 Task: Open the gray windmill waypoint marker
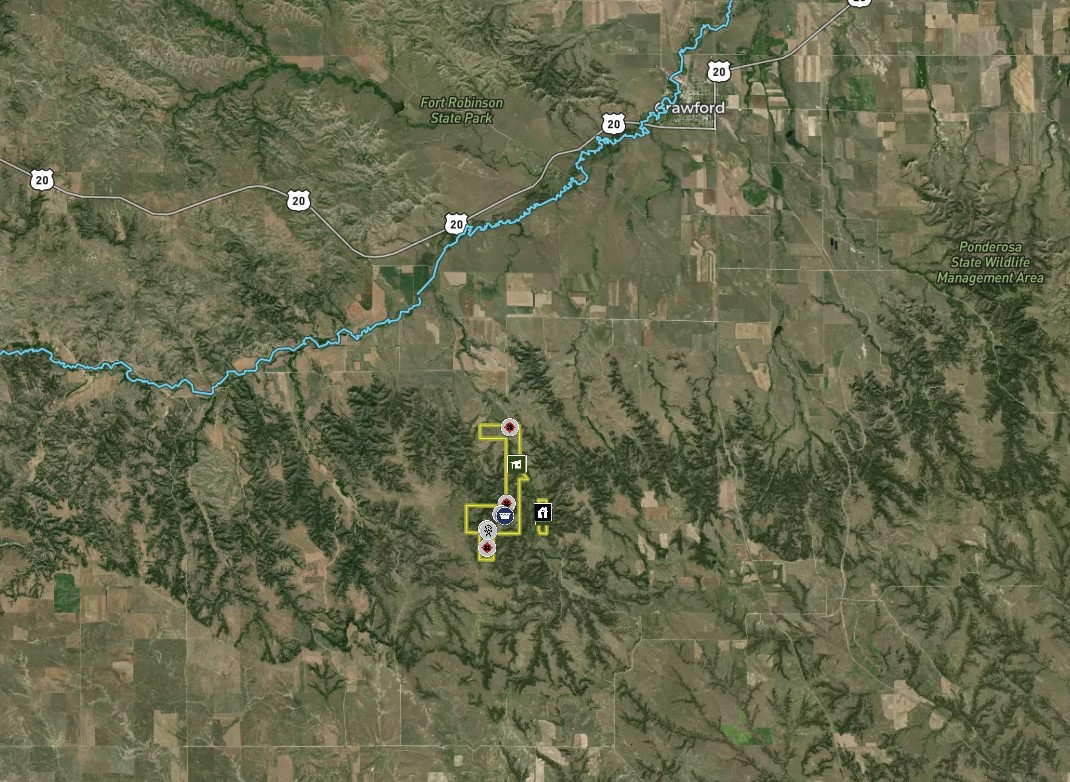487,530
